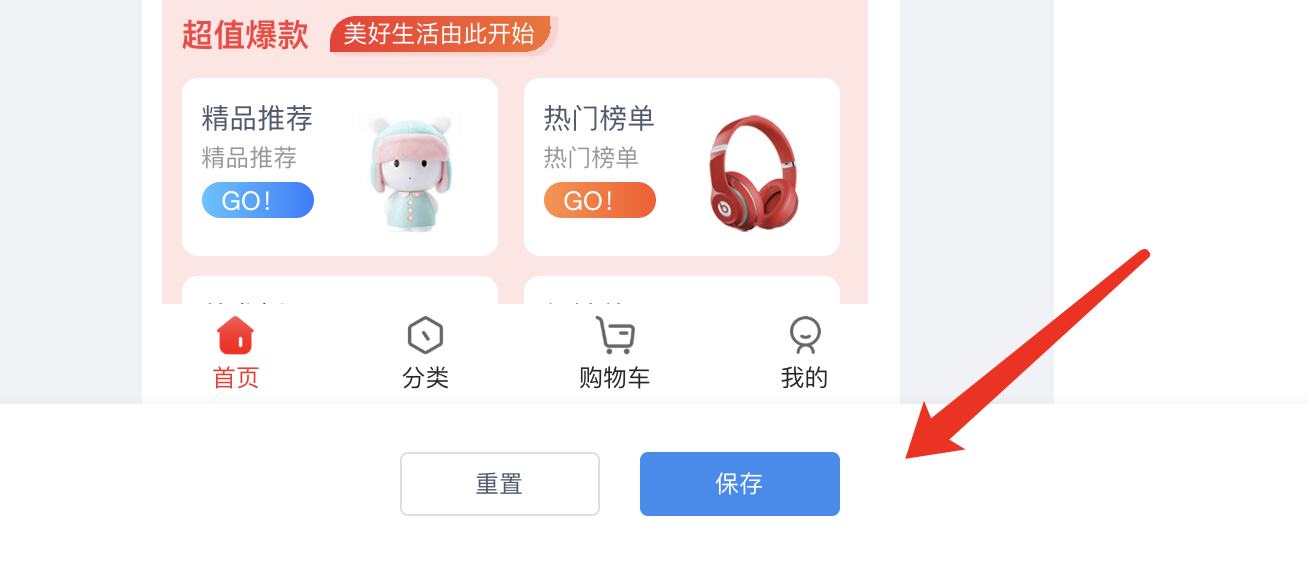Click the 保存 save button
Viewport: 1308px width, 562px height.
tap(739, 484)
